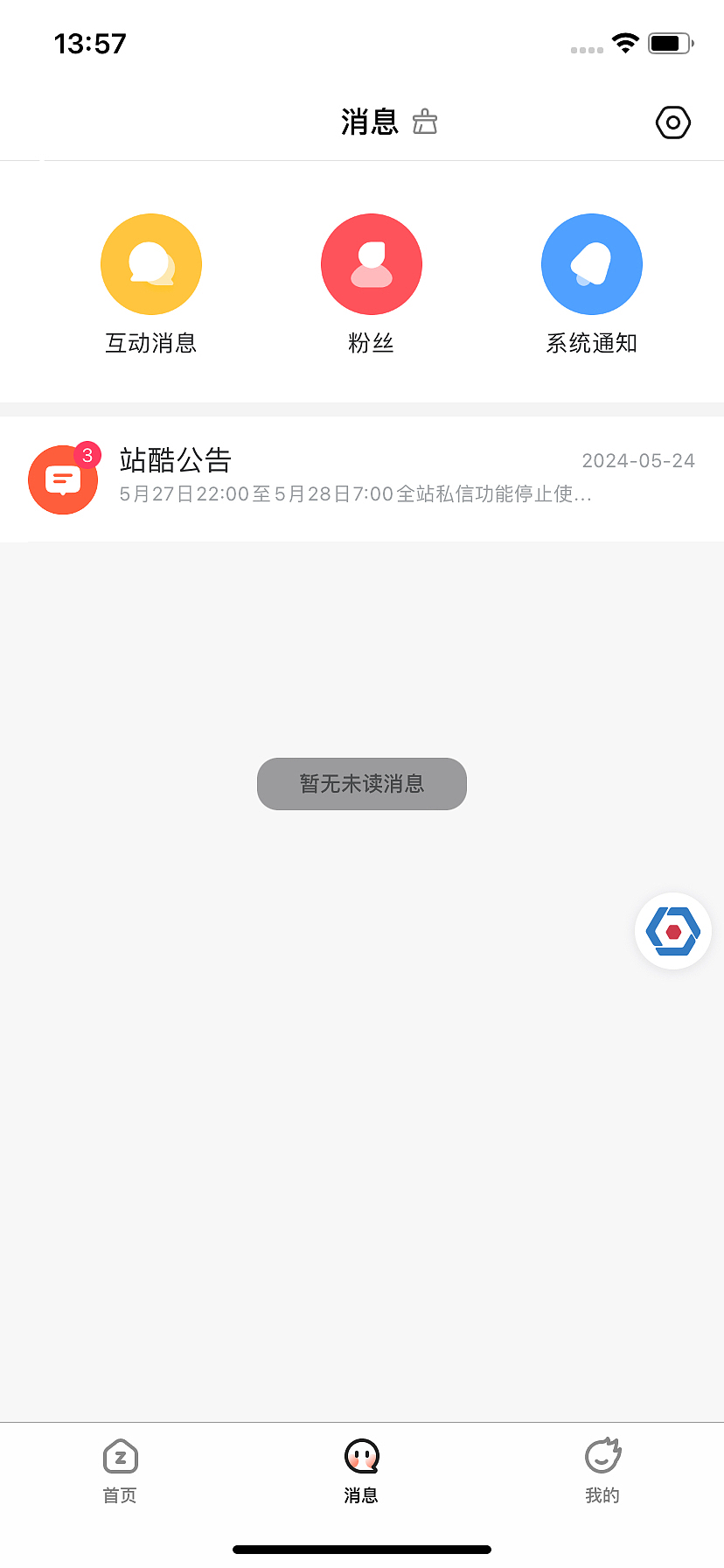
Task: Click the broom clear icon beside 消息 title
Action: [x=425, y=123]
